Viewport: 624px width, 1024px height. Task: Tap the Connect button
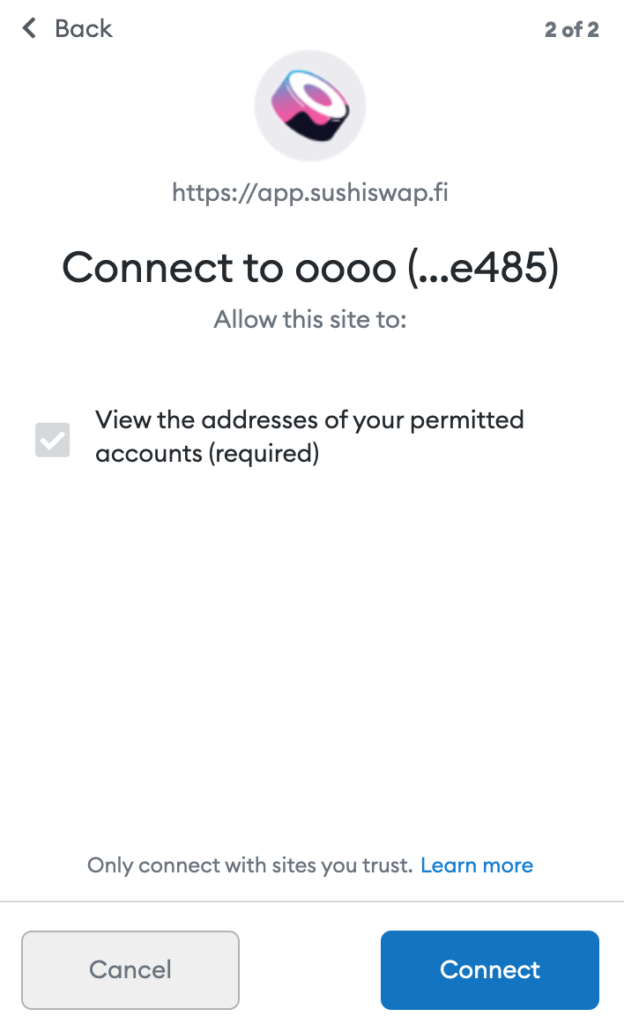(490, 970)
